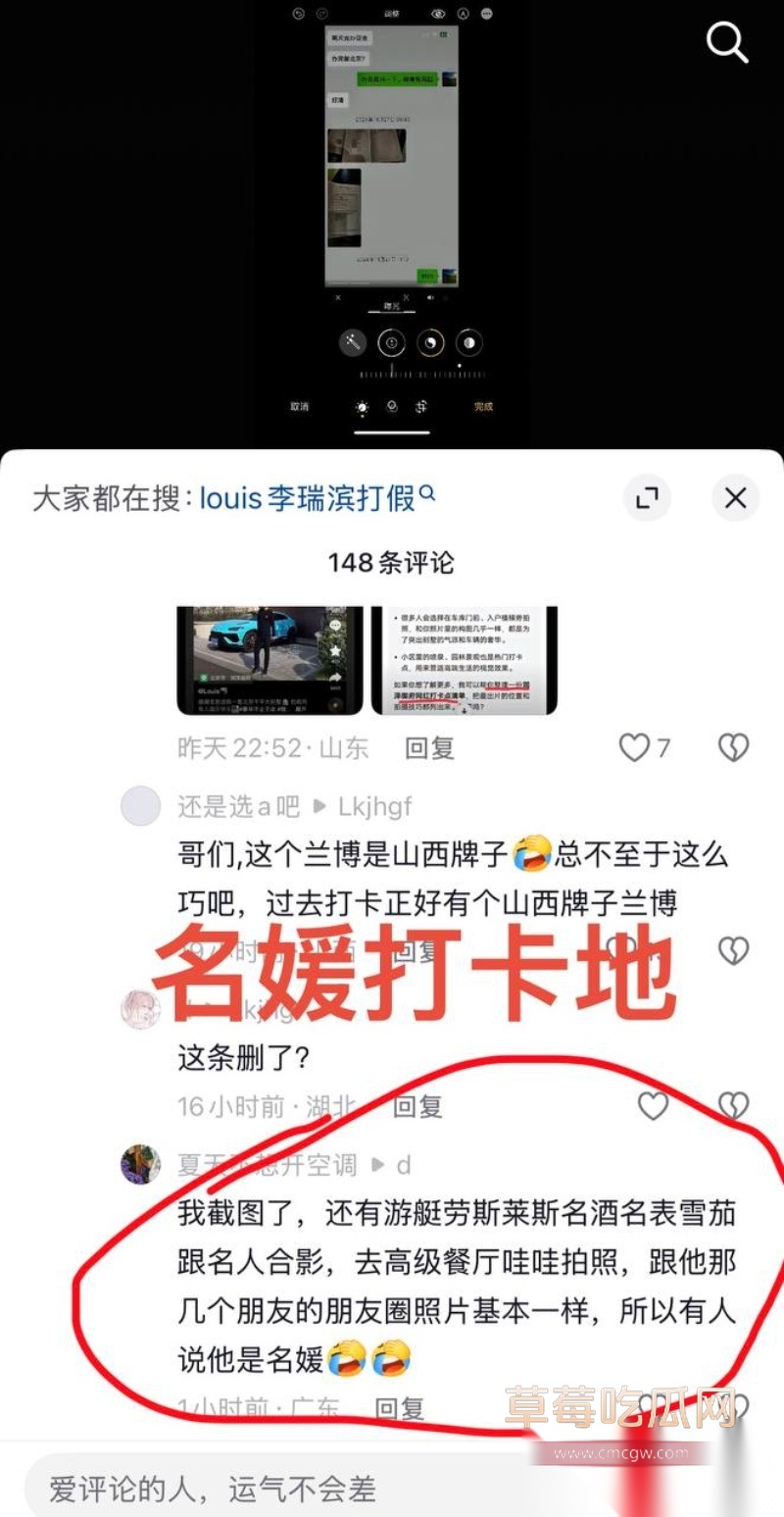Image resolution: width=784 pixels, height=1517 pixels.
Task: Close the 148条评论 comments panel
Action: pyautogui.click(x=735, y=498)
